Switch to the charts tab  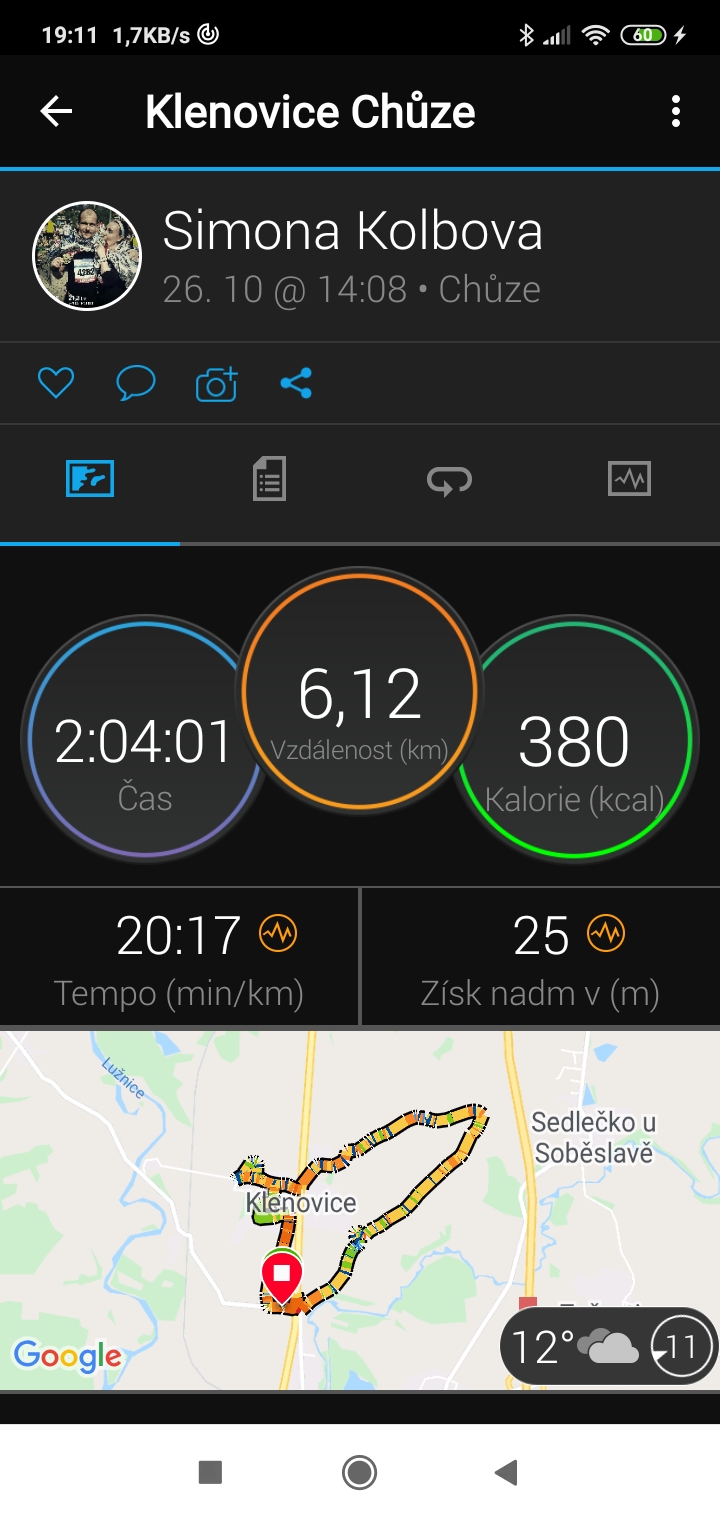629,479
